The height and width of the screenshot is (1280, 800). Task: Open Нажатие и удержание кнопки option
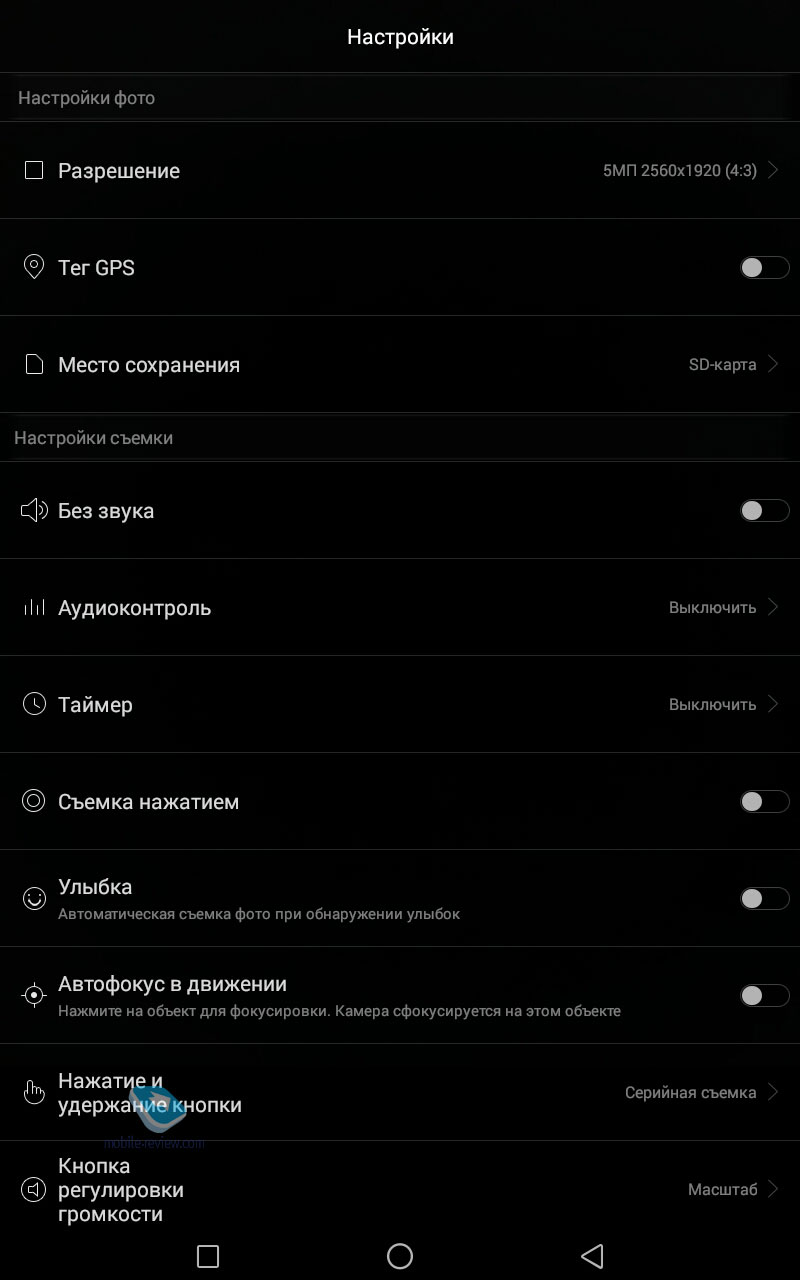click(400, 1092)
